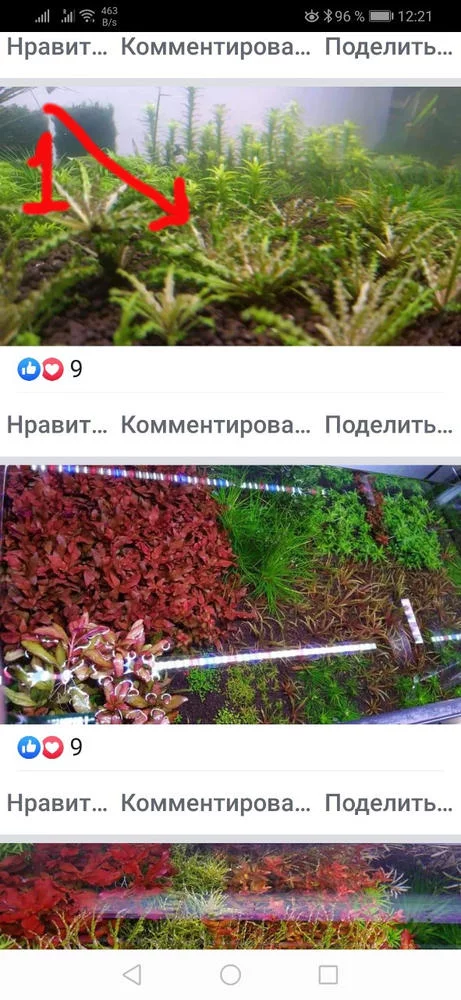Comment on the red-arrow plant photo
The image size is (461, 1000).
pyautogui.click(x=216, y=425)
